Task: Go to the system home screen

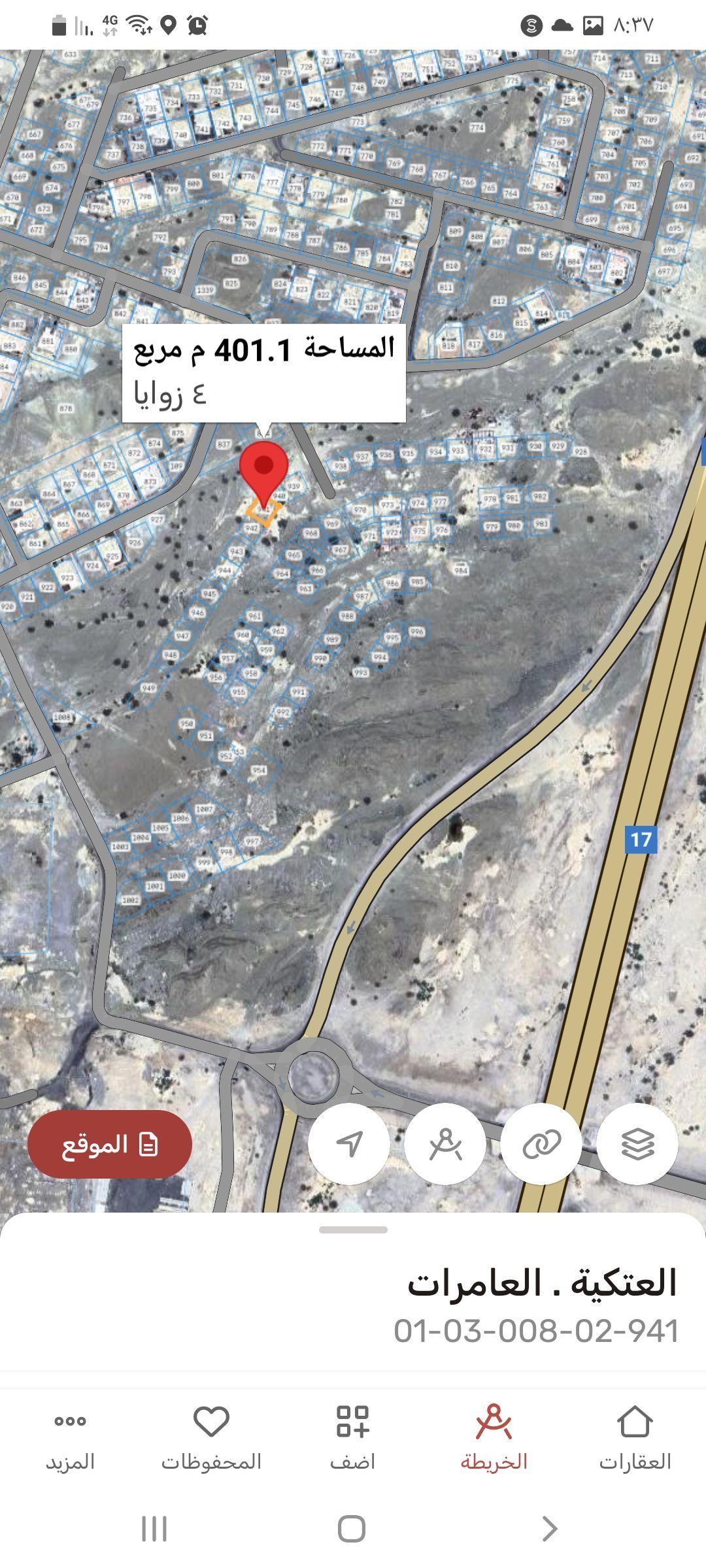Action: pos(352,1529)
